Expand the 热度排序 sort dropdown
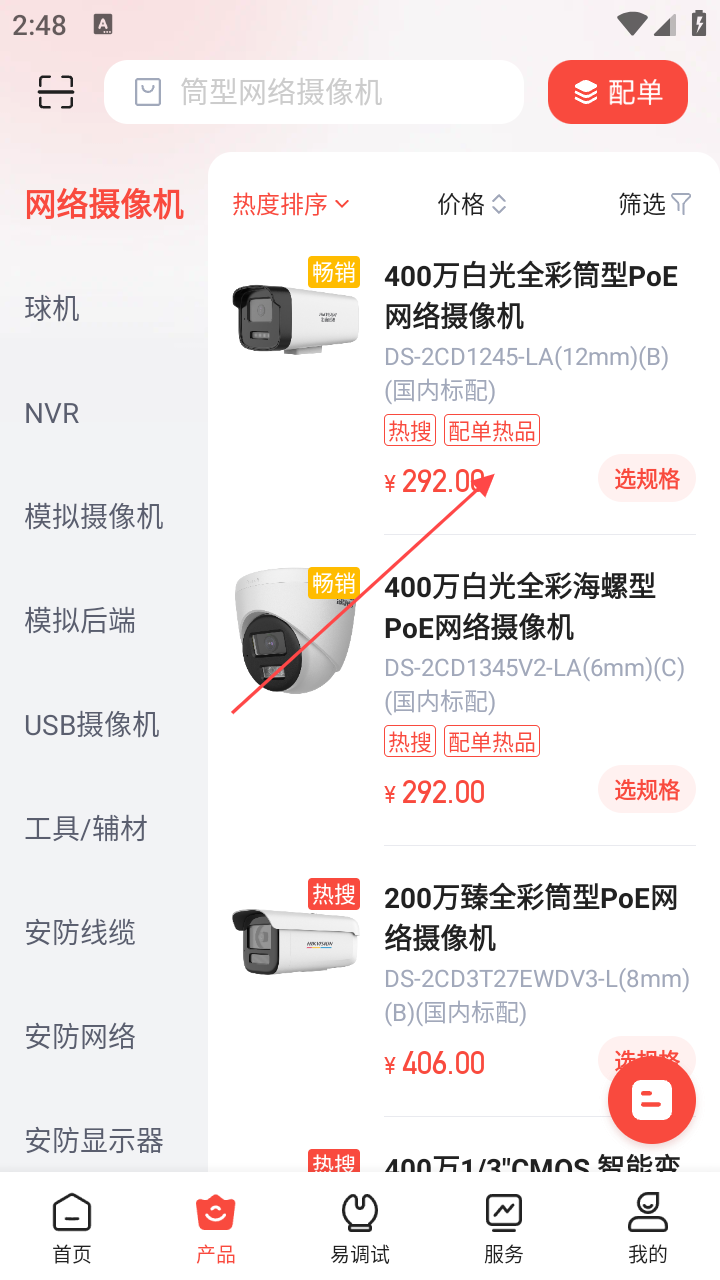Viewport: 720px width, 1280px height. 291,204
